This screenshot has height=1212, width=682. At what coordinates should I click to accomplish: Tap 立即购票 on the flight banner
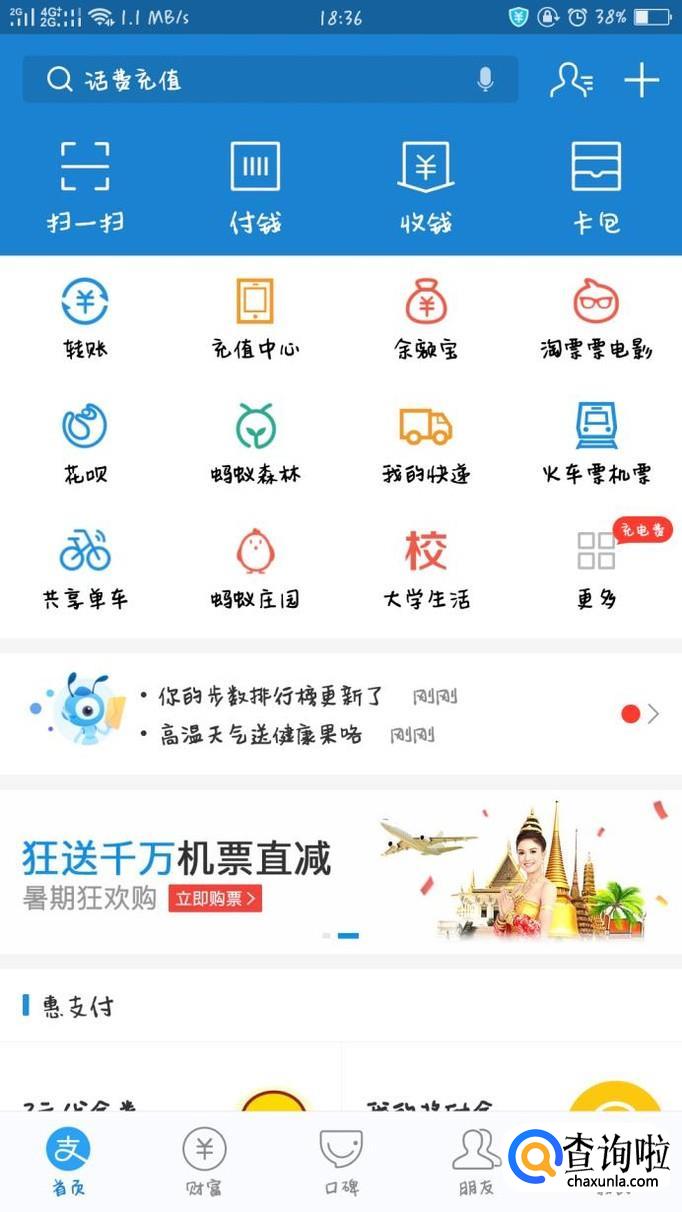point(215,898)
